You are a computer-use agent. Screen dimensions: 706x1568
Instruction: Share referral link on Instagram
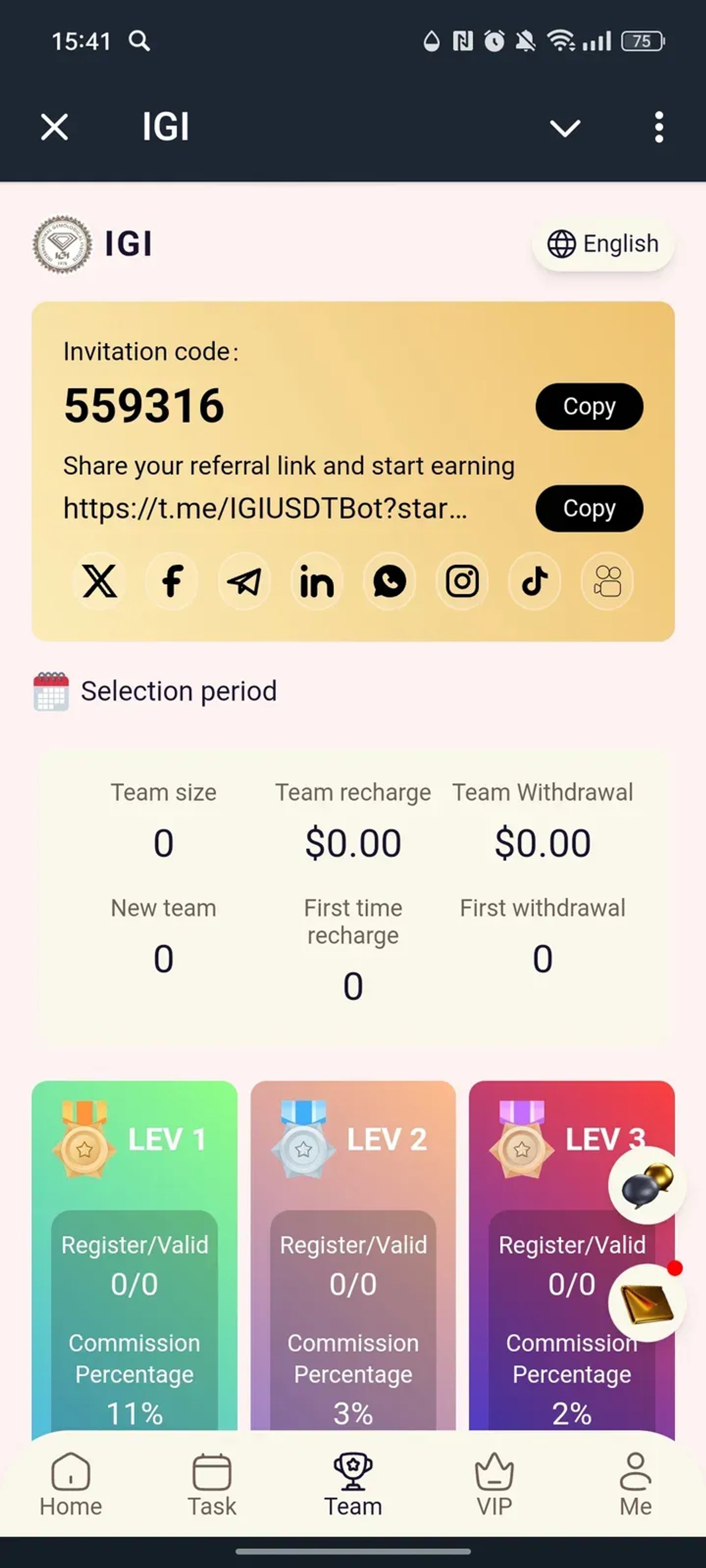[462, 581]
